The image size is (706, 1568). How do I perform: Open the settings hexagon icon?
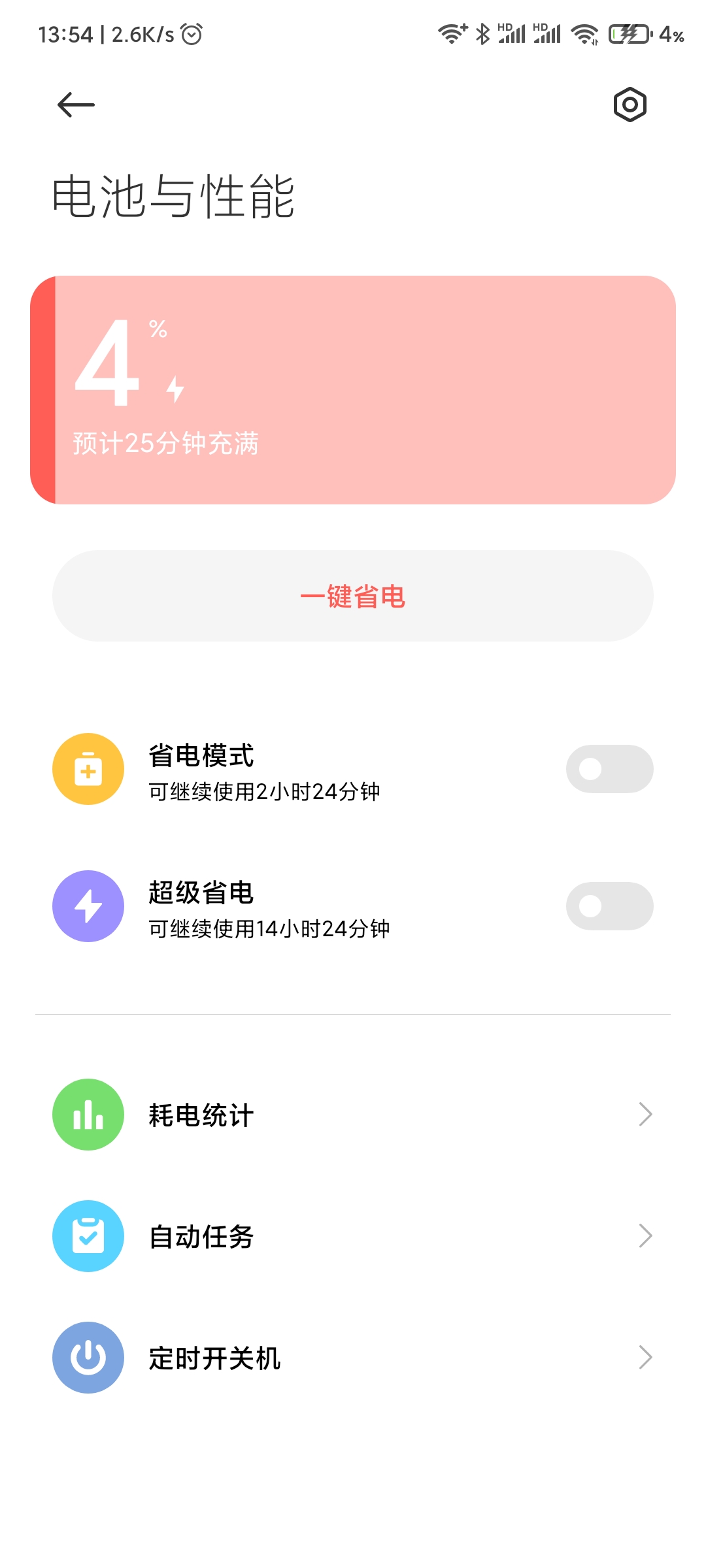pyautogui.click(x=630, y=105)
